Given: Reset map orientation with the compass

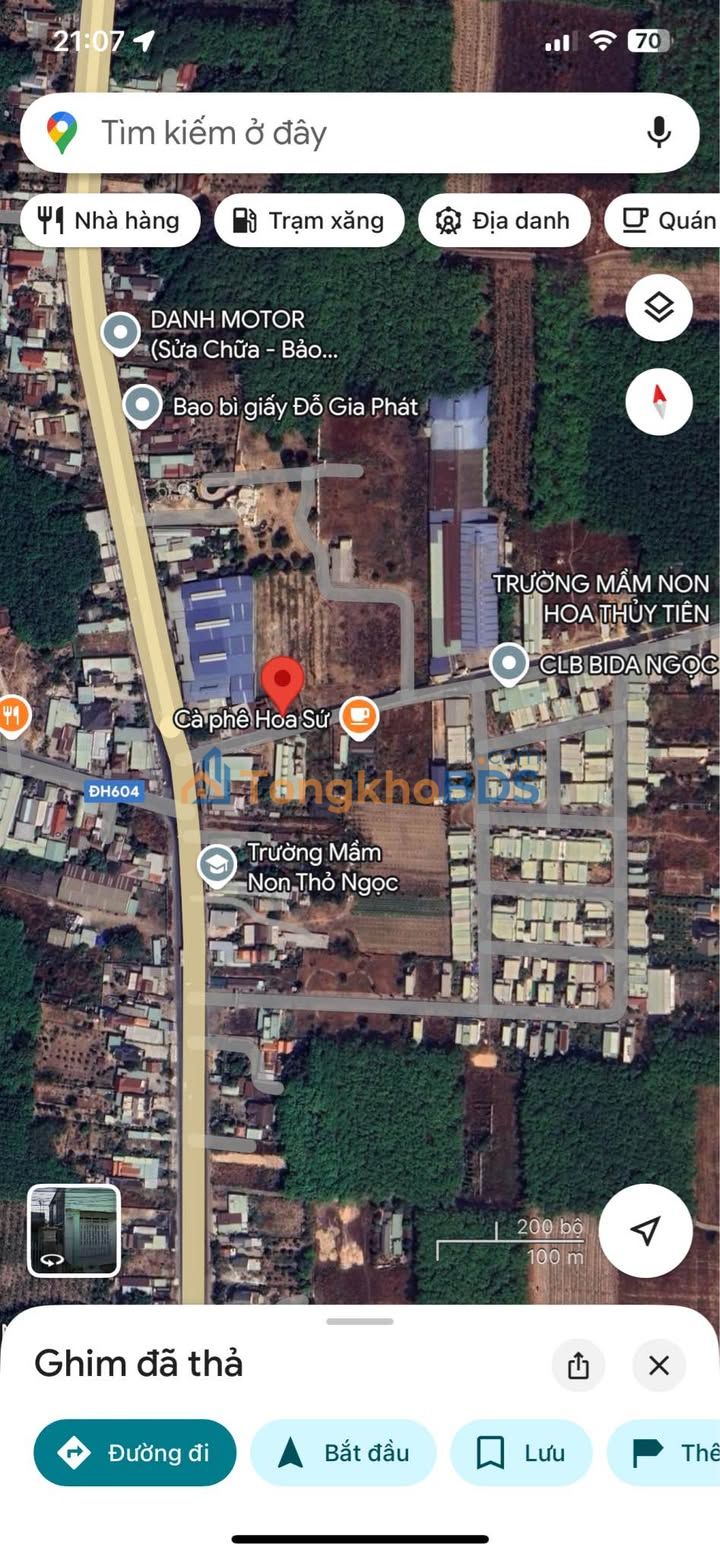Looking at the screenshot, I should tap(658, 401).
